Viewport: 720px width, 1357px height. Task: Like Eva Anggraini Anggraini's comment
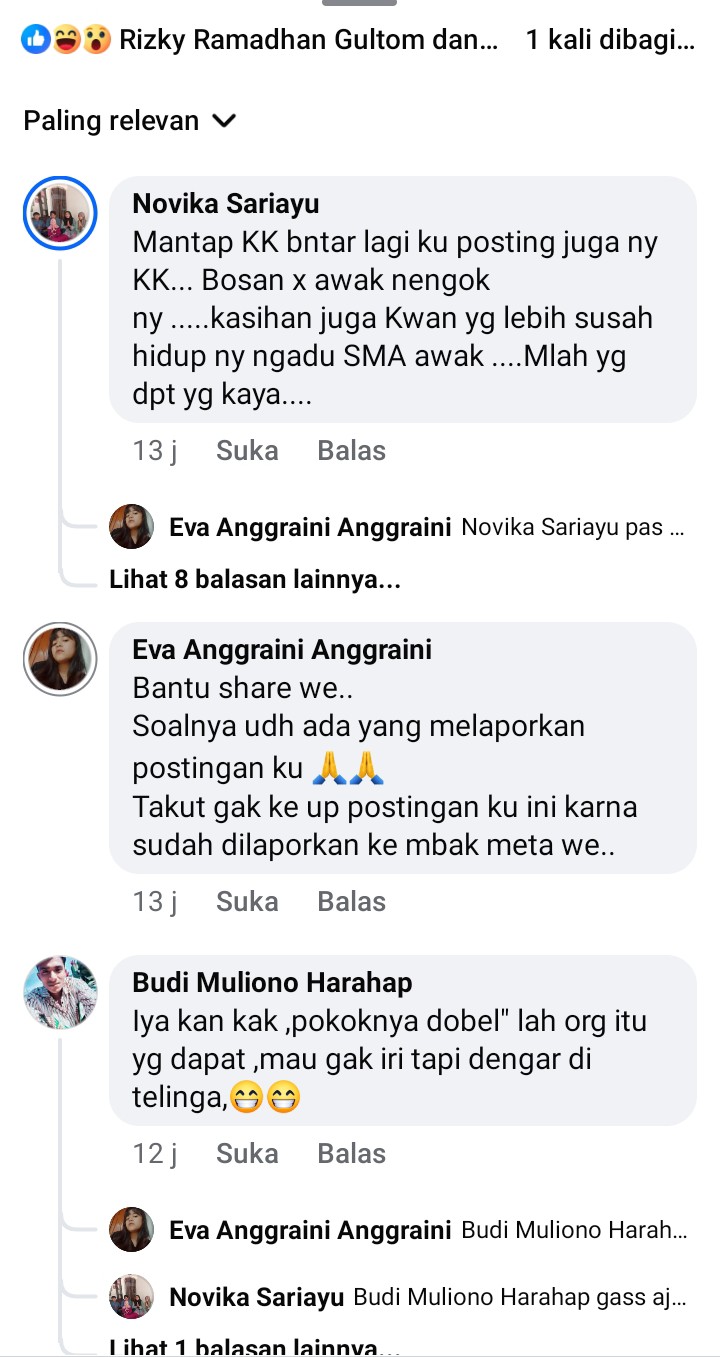[x=247, y=902]
